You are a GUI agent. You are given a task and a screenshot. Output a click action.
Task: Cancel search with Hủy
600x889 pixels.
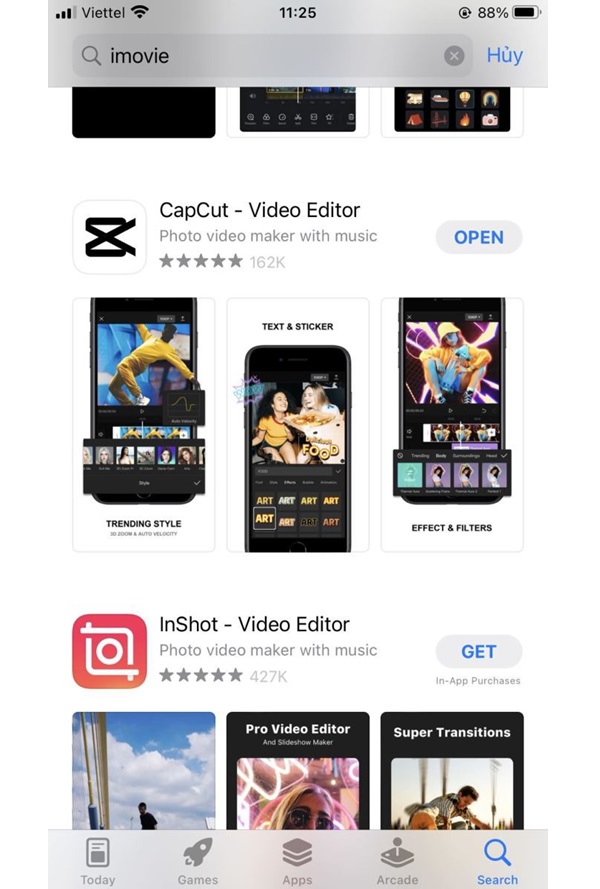pos(504,56)
